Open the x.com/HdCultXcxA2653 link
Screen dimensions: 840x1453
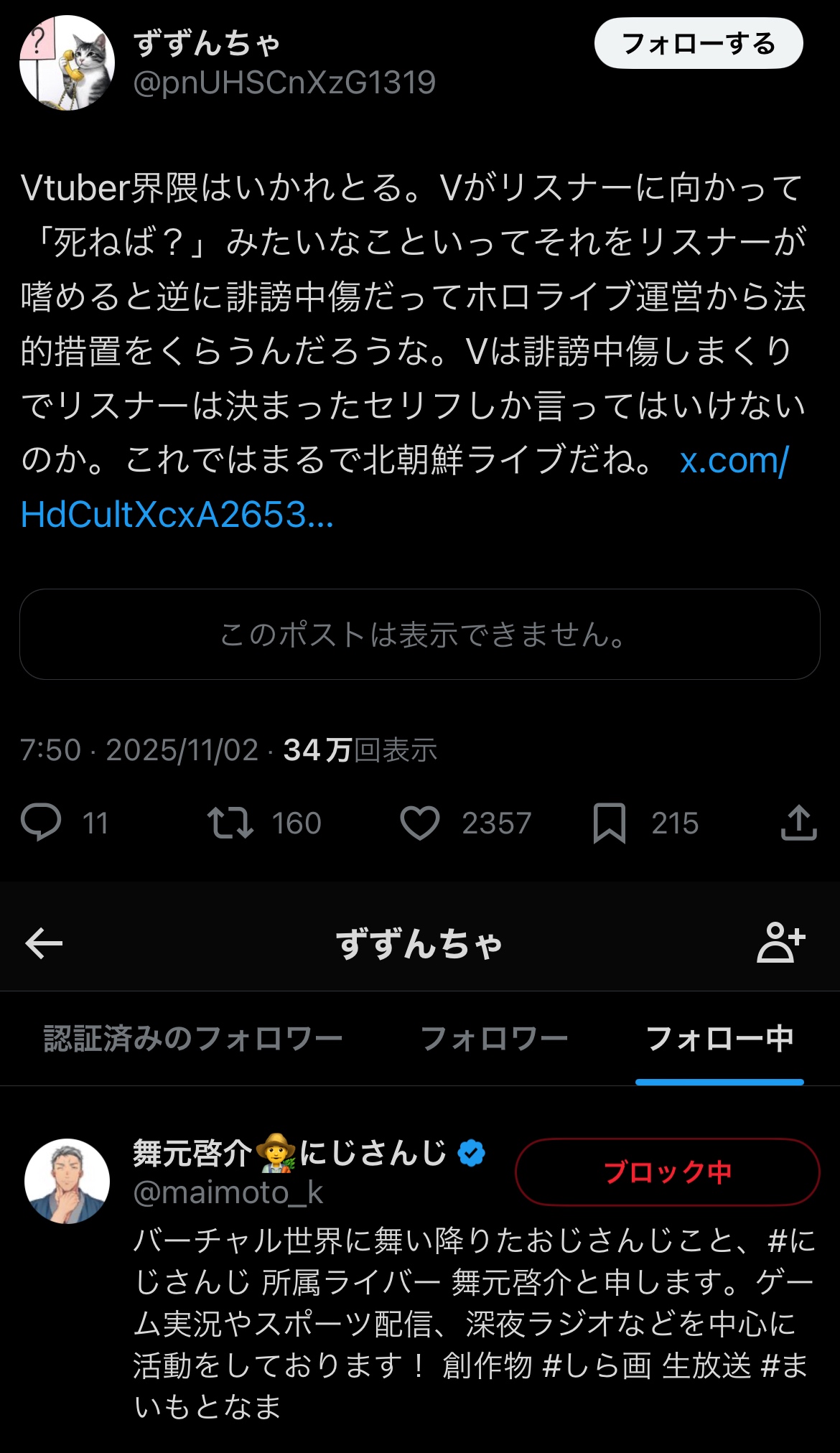tap(177, 514)
